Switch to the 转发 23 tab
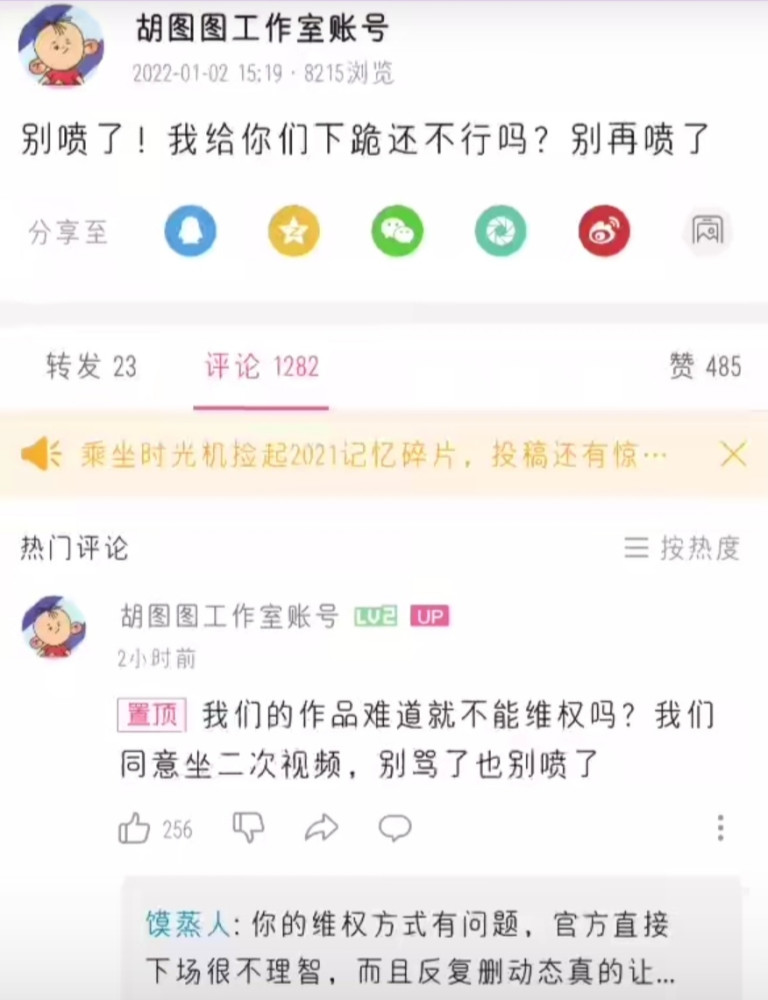Viewport: 768px width, 1000px height. (x=91, y=366)
